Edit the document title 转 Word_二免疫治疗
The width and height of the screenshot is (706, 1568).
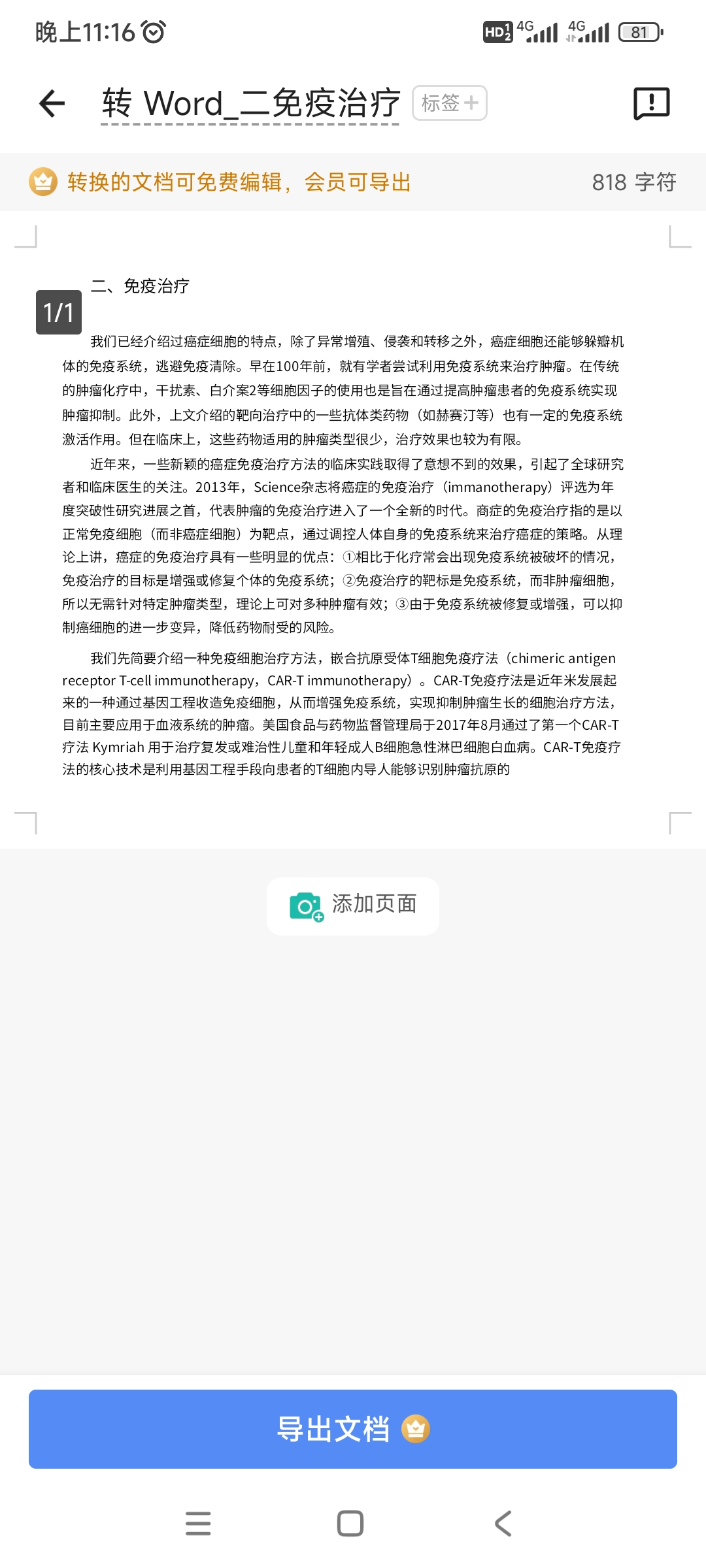(x=250, y=103)
